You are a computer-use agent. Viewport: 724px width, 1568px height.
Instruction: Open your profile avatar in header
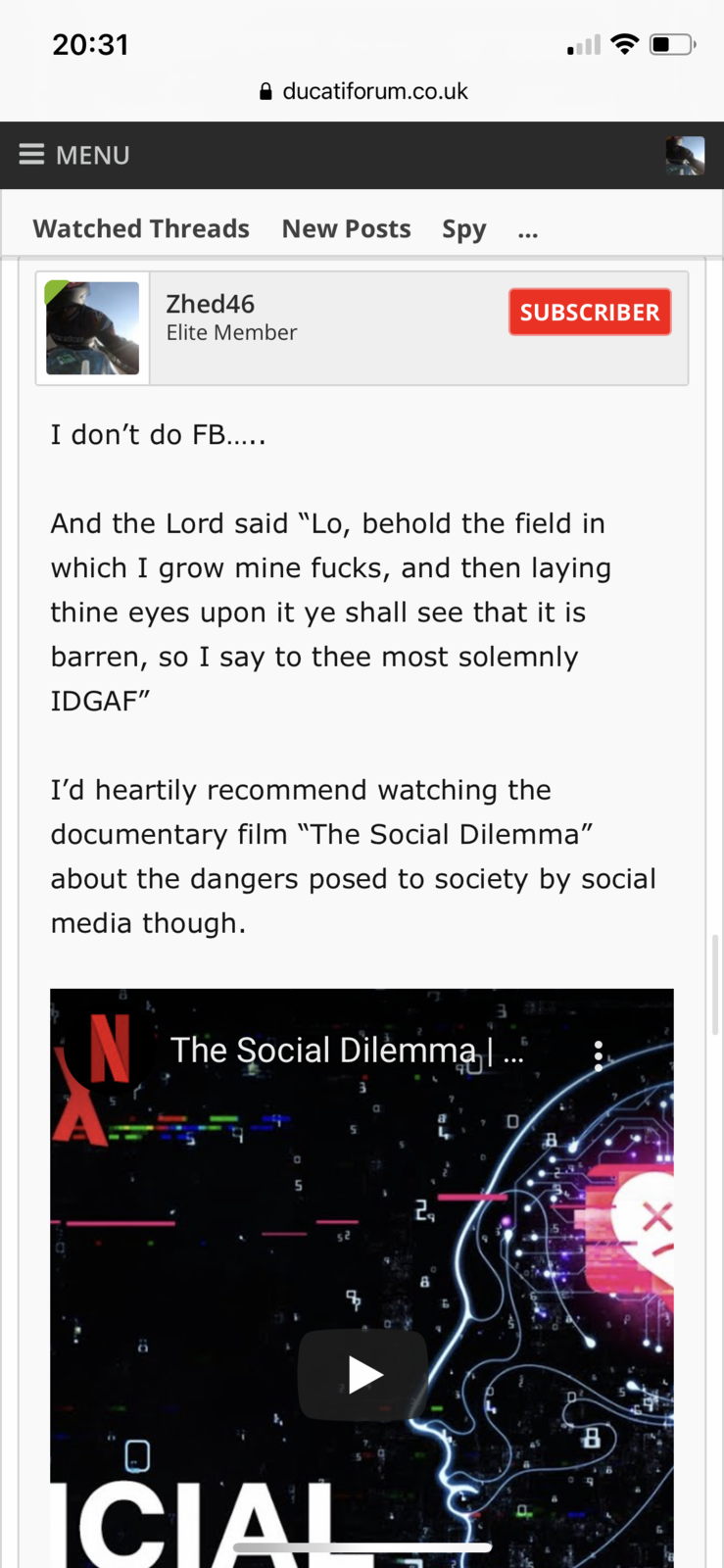coord(684,156)
